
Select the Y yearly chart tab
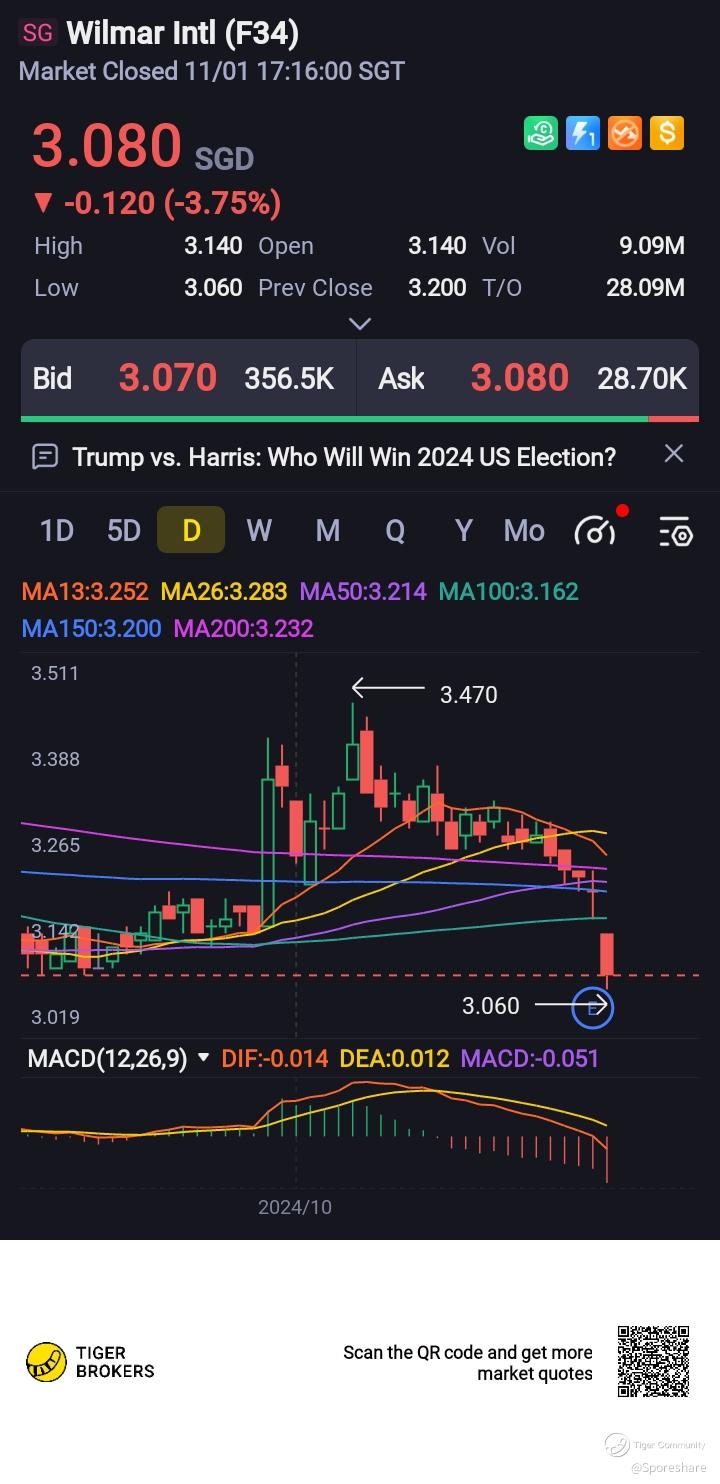(x=463, y=530)
